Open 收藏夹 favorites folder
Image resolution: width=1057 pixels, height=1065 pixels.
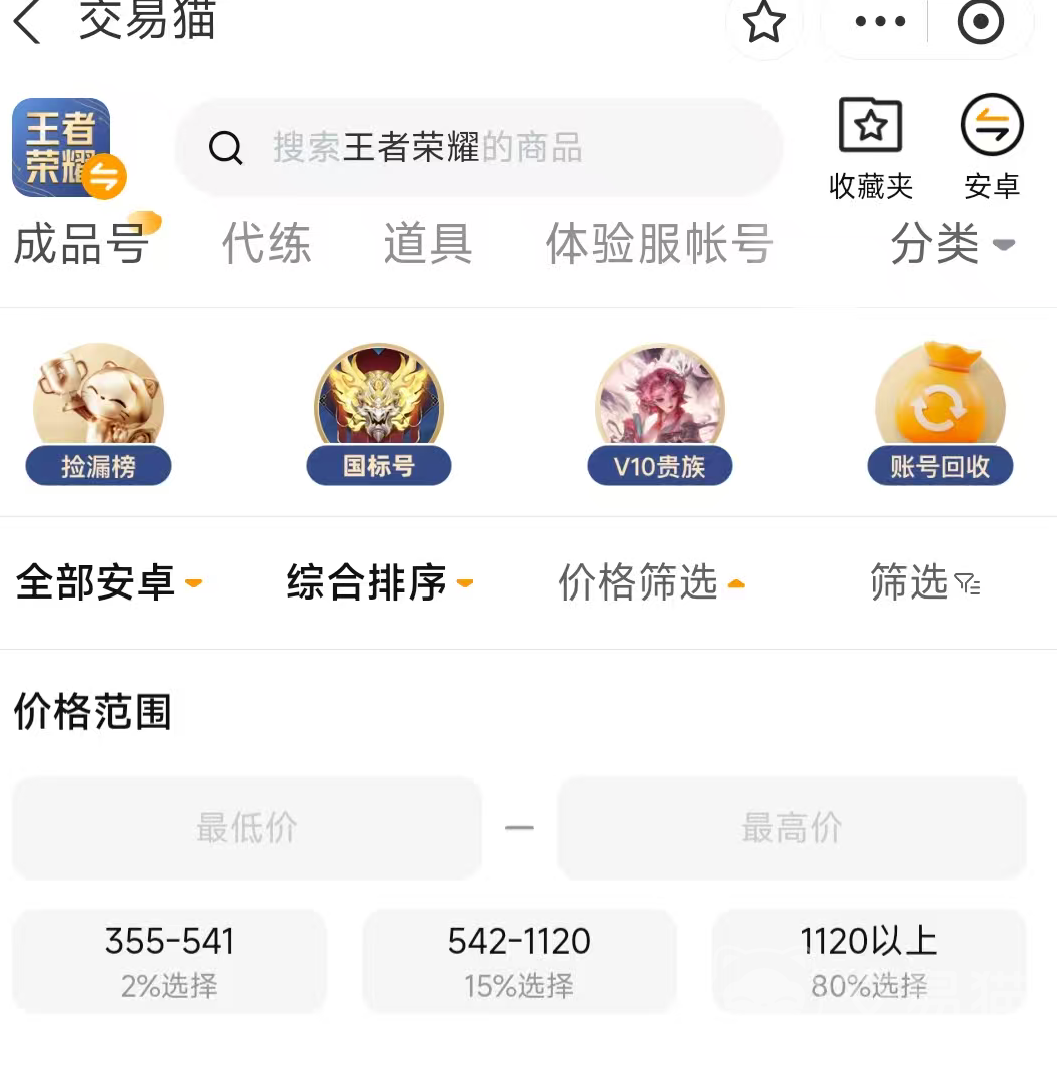click(x=870, y=148)
